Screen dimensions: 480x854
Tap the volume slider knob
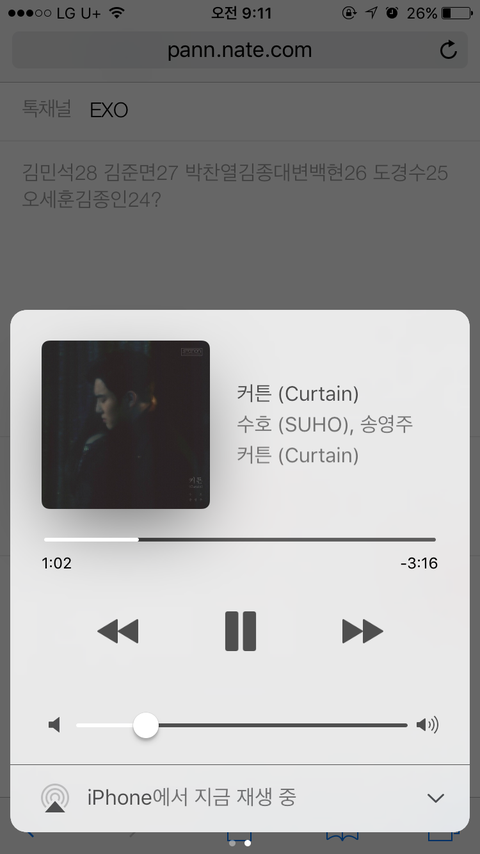coord(145,725)
